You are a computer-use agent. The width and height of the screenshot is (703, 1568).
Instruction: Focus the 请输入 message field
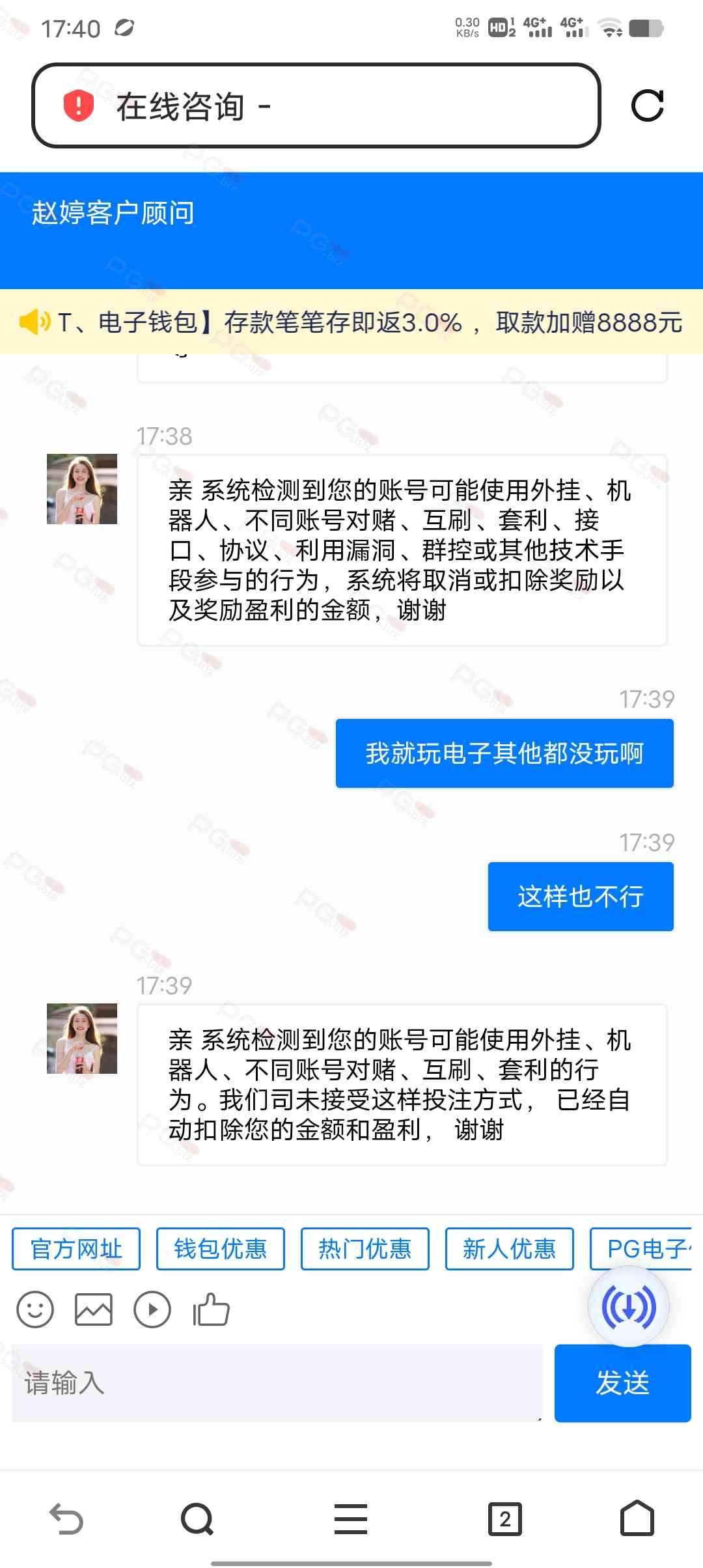coord(277,1382)
